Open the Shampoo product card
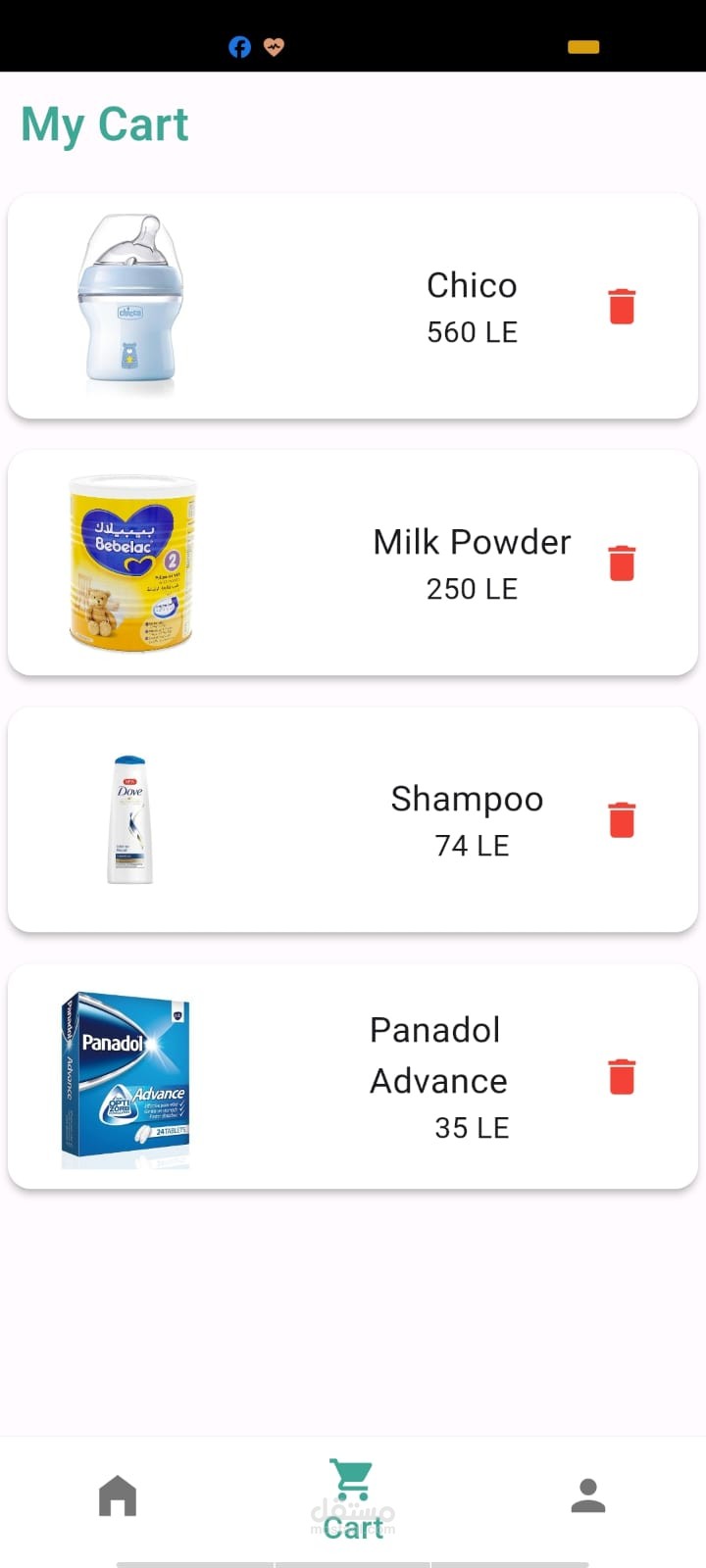Viewport: 706px width, 1568px height. (x=294, y=820)
